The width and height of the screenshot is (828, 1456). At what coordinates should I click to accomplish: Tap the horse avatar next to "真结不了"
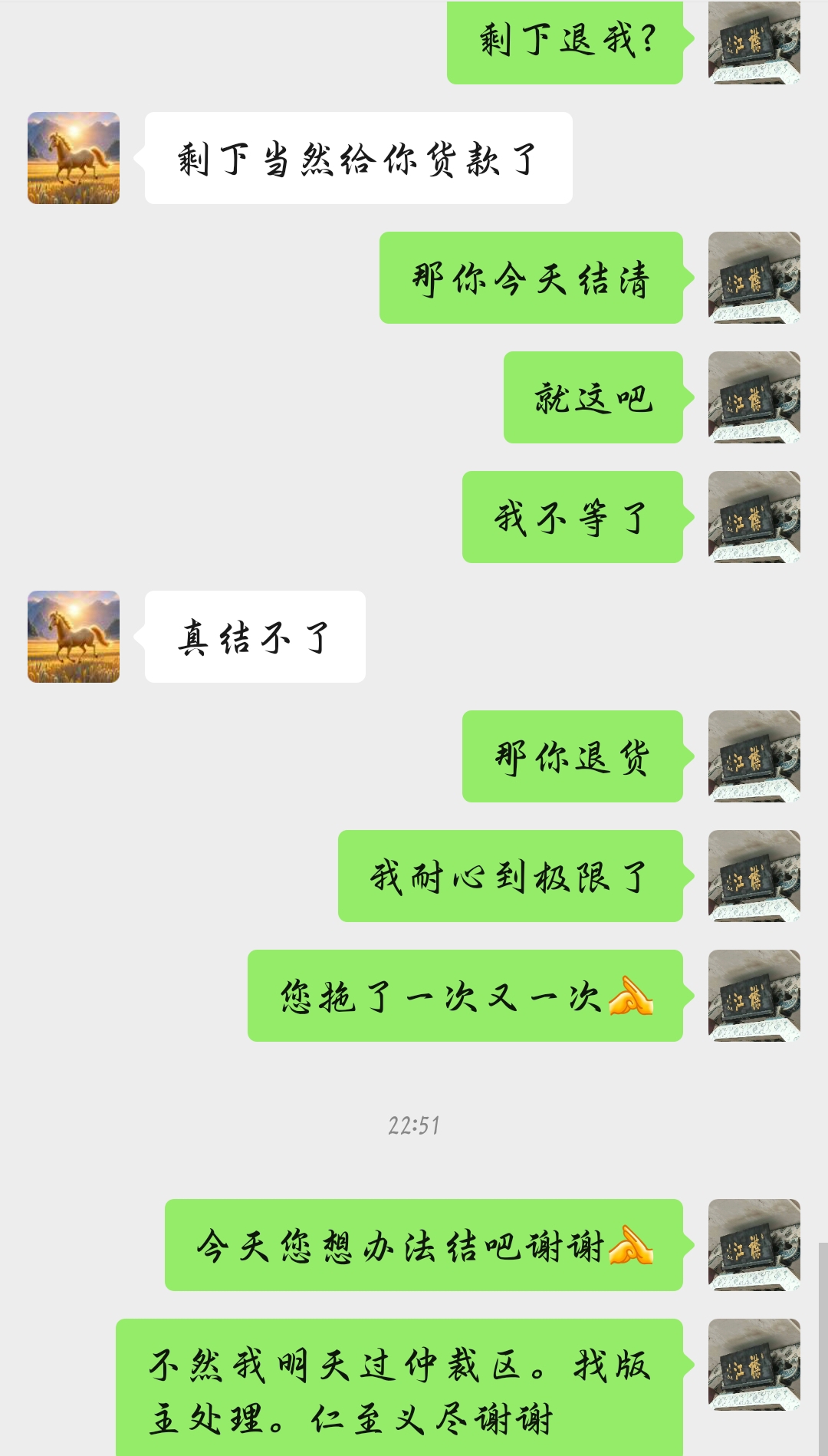click(74, 637)
